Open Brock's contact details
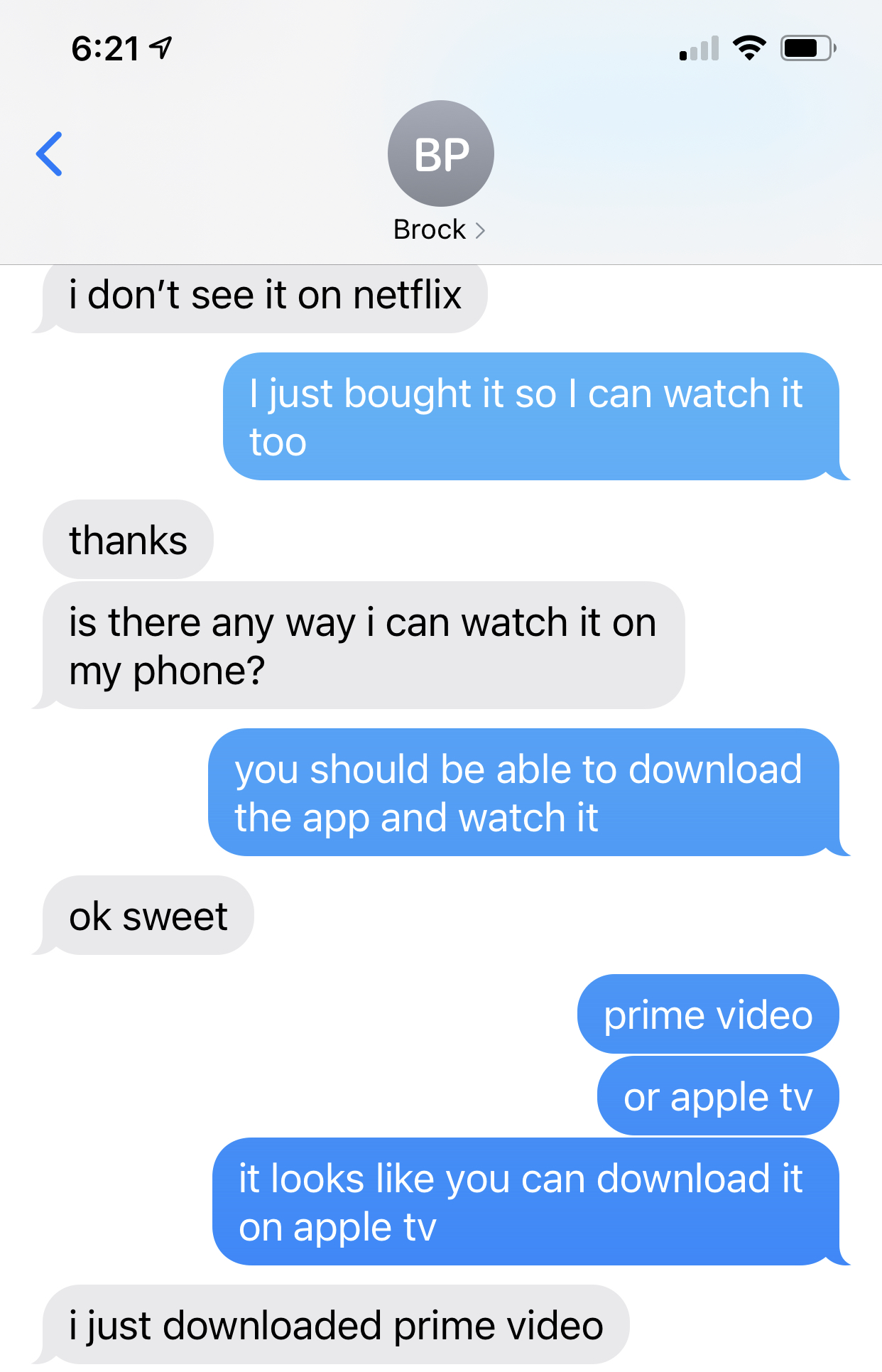Screen dimensions: 882x1372 (x=440, y=229)
